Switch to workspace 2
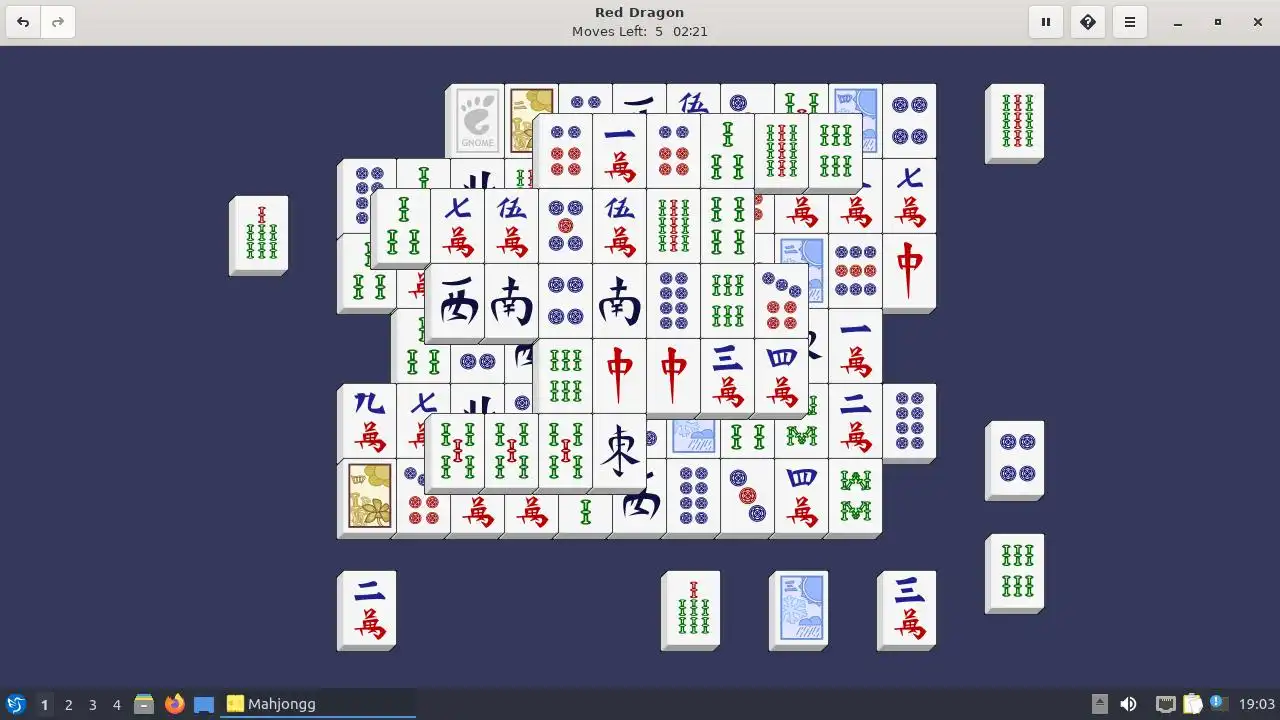 click(68, 704)
